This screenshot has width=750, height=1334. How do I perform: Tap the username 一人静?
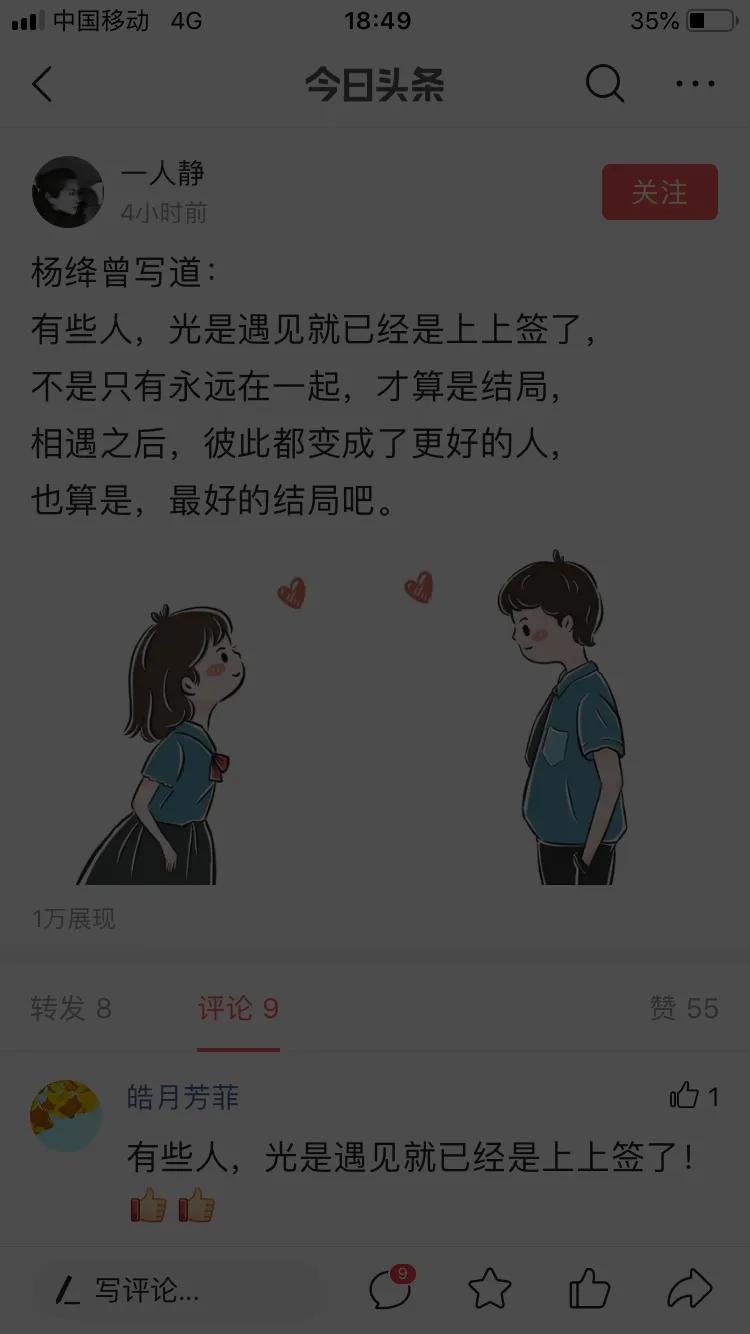[x=163, y=174]
